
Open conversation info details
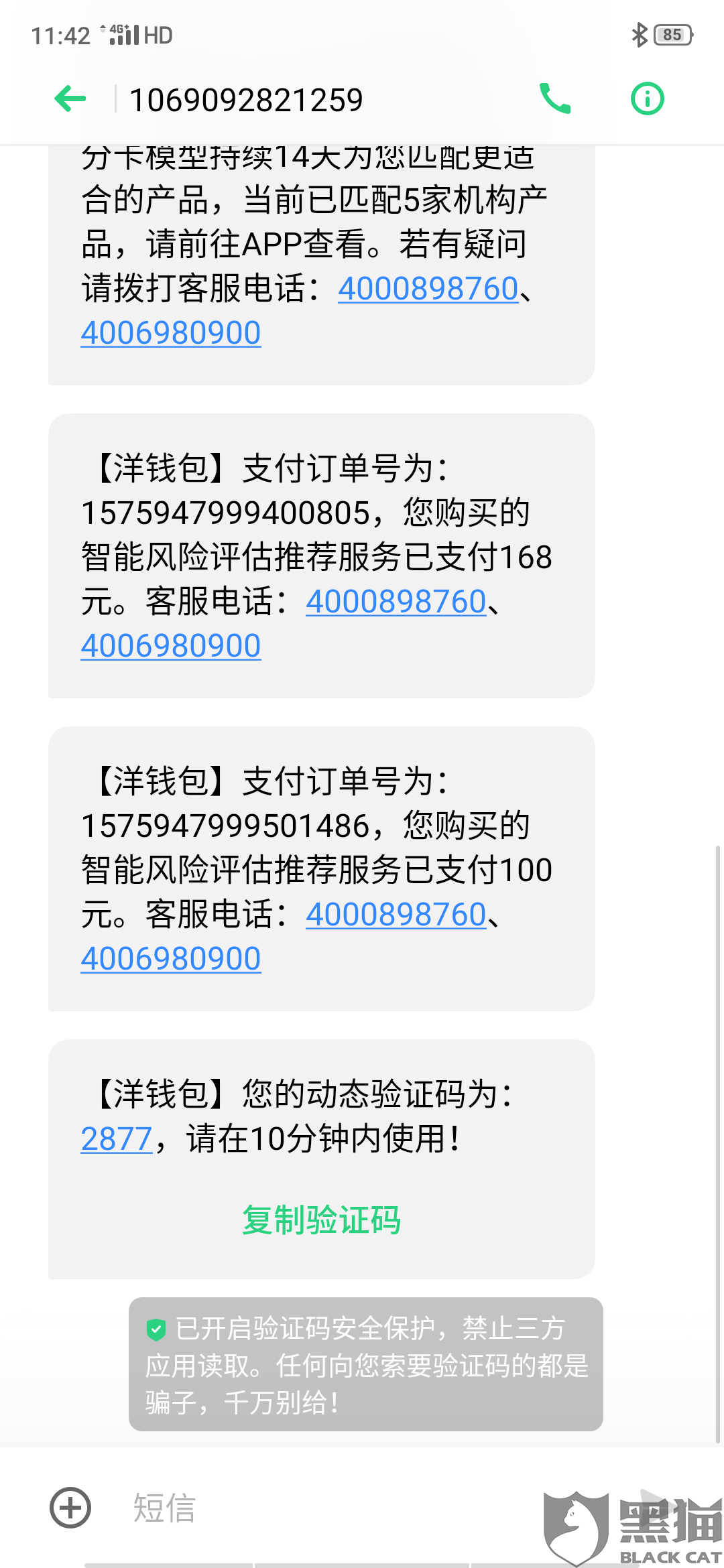pyautogui.click(x=647, y=99)
